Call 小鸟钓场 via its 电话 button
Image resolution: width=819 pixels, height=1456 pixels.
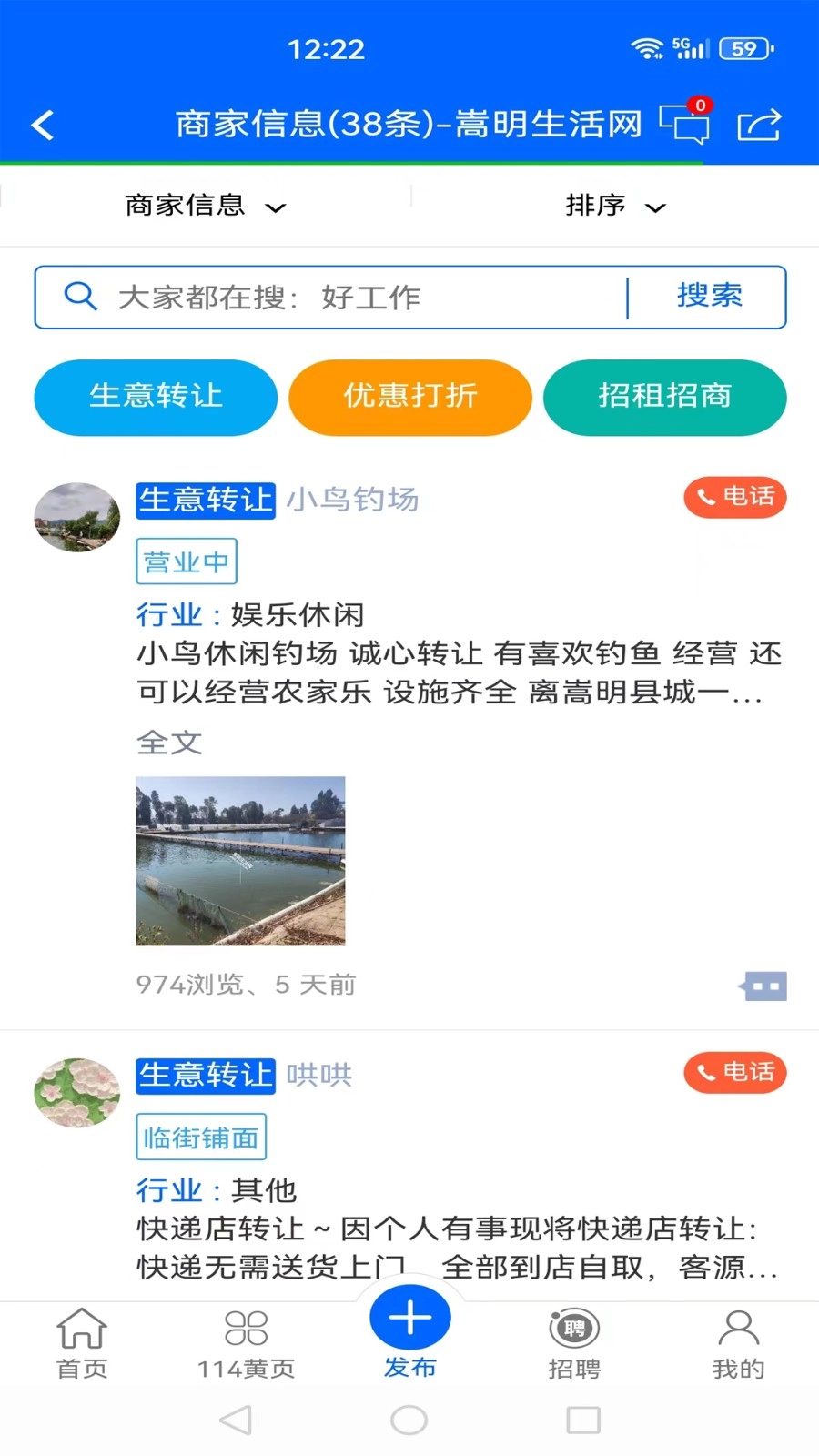pos(734,498)
